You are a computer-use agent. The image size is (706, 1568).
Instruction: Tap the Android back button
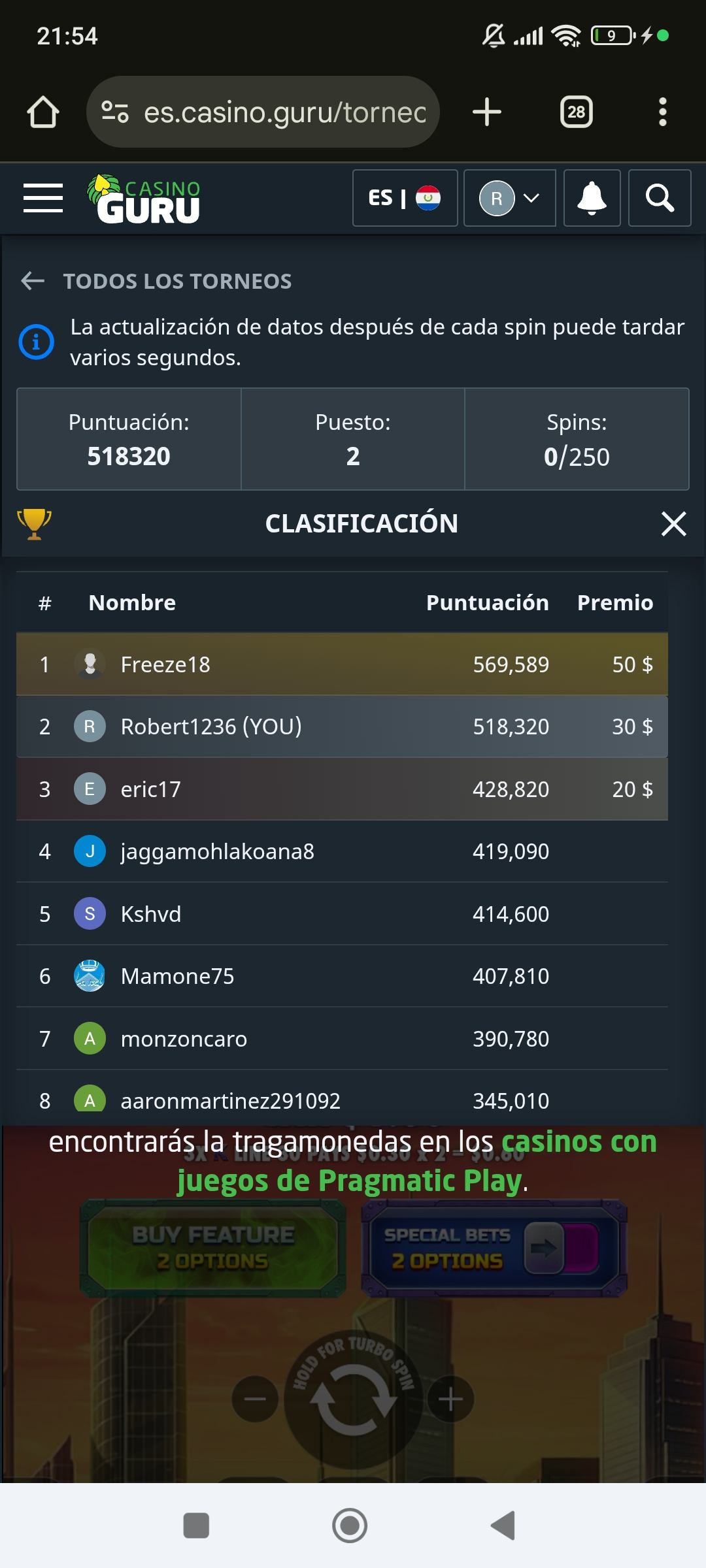503,1526
